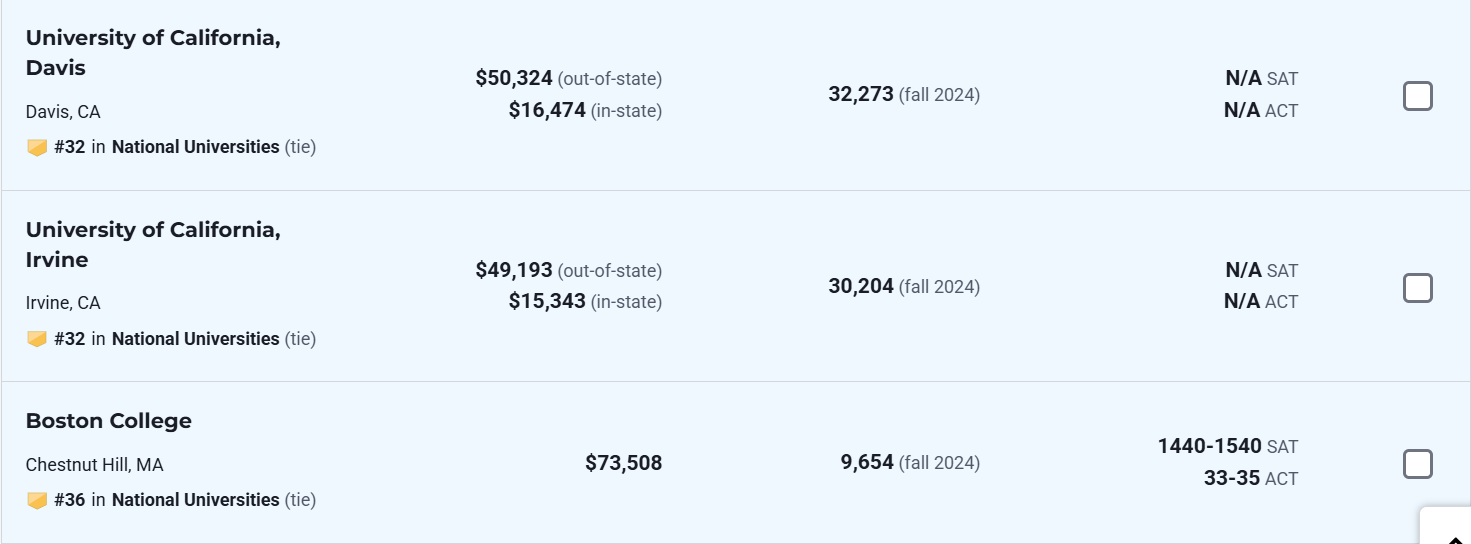Viewport: 1471px width, 544px height.
Task: View National Universities ranking under UC Davis
Action: tap(195, 147)
